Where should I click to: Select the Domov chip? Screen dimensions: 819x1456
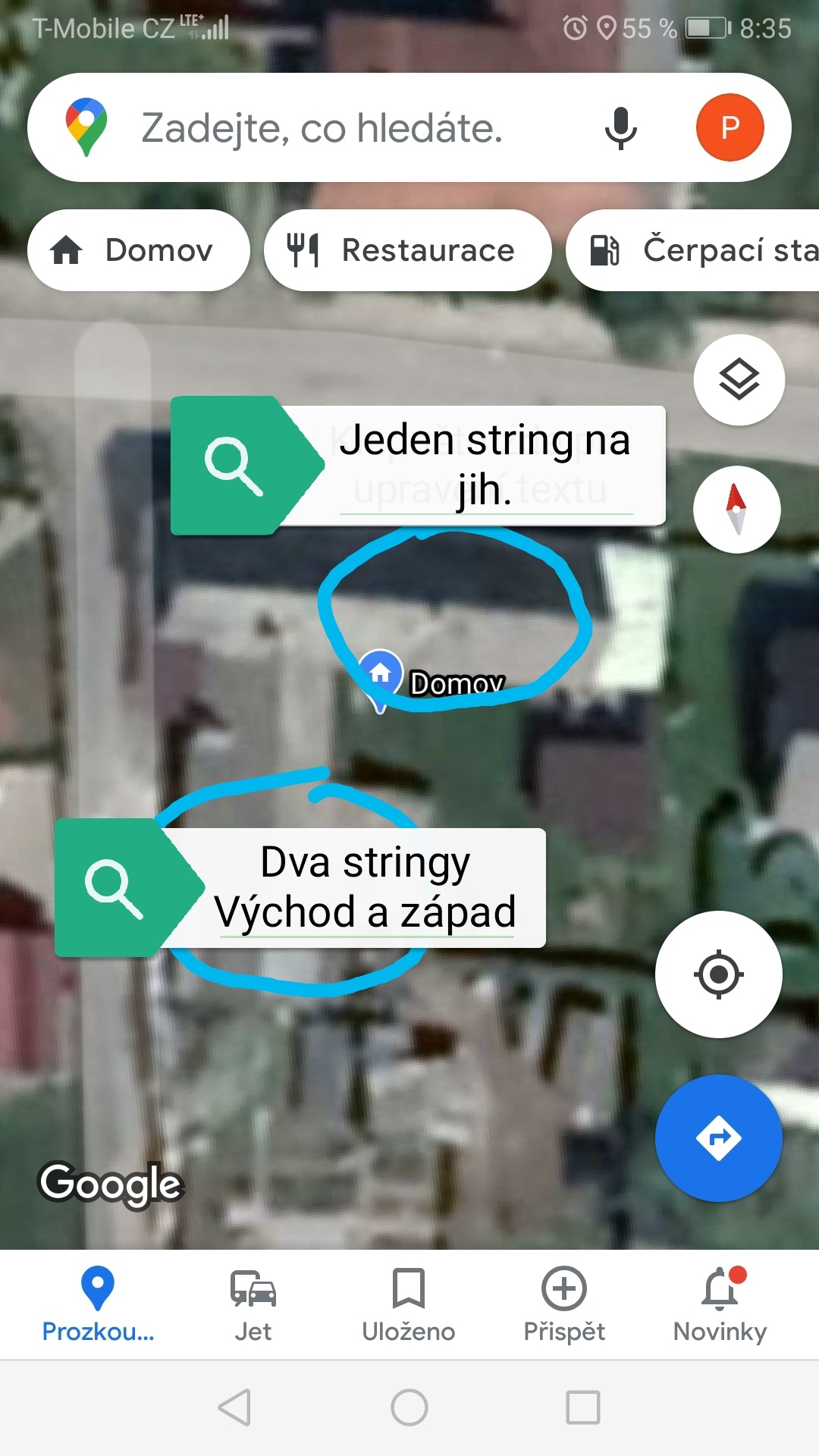coord(139,250)
